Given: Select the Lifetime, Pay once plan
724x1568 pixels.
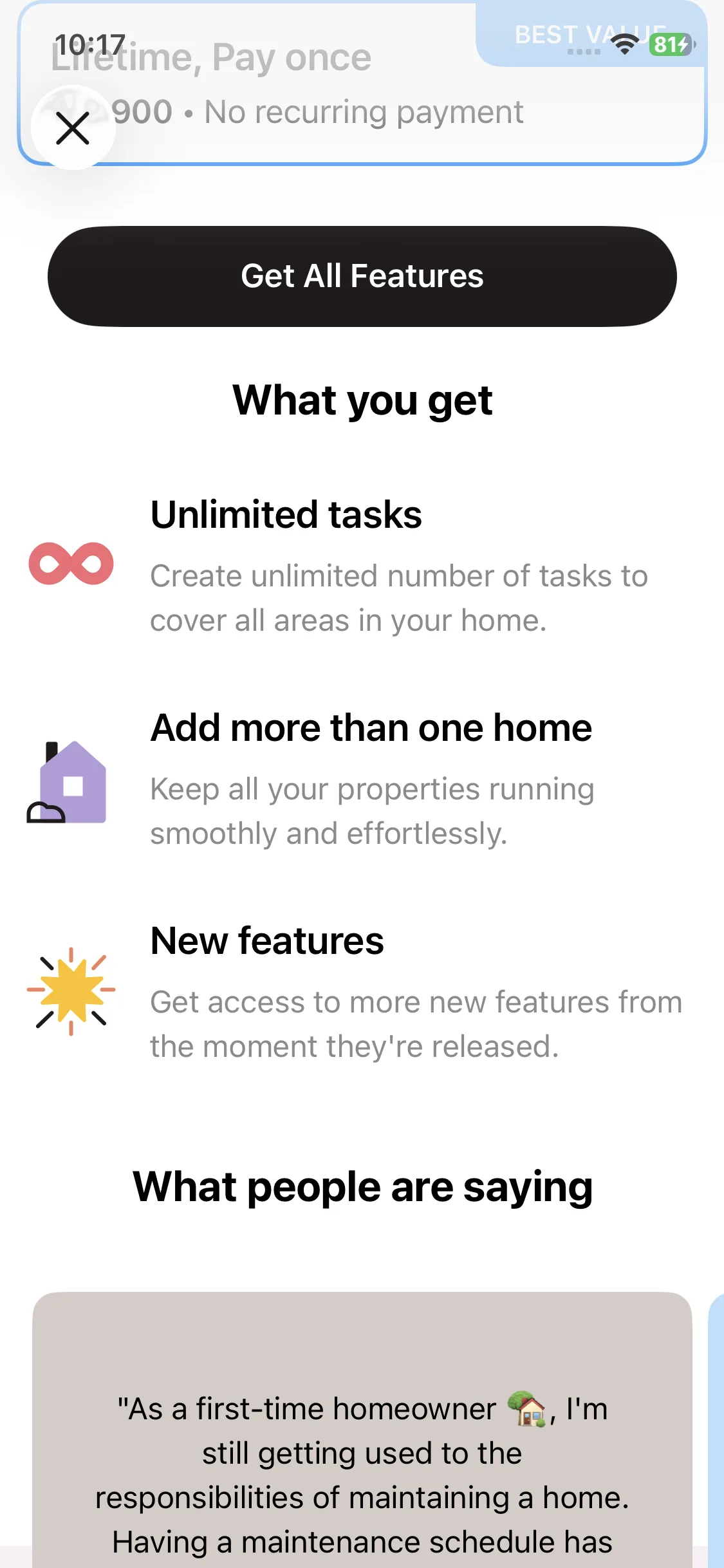Looking at the screenshot, I should [386, 97].
